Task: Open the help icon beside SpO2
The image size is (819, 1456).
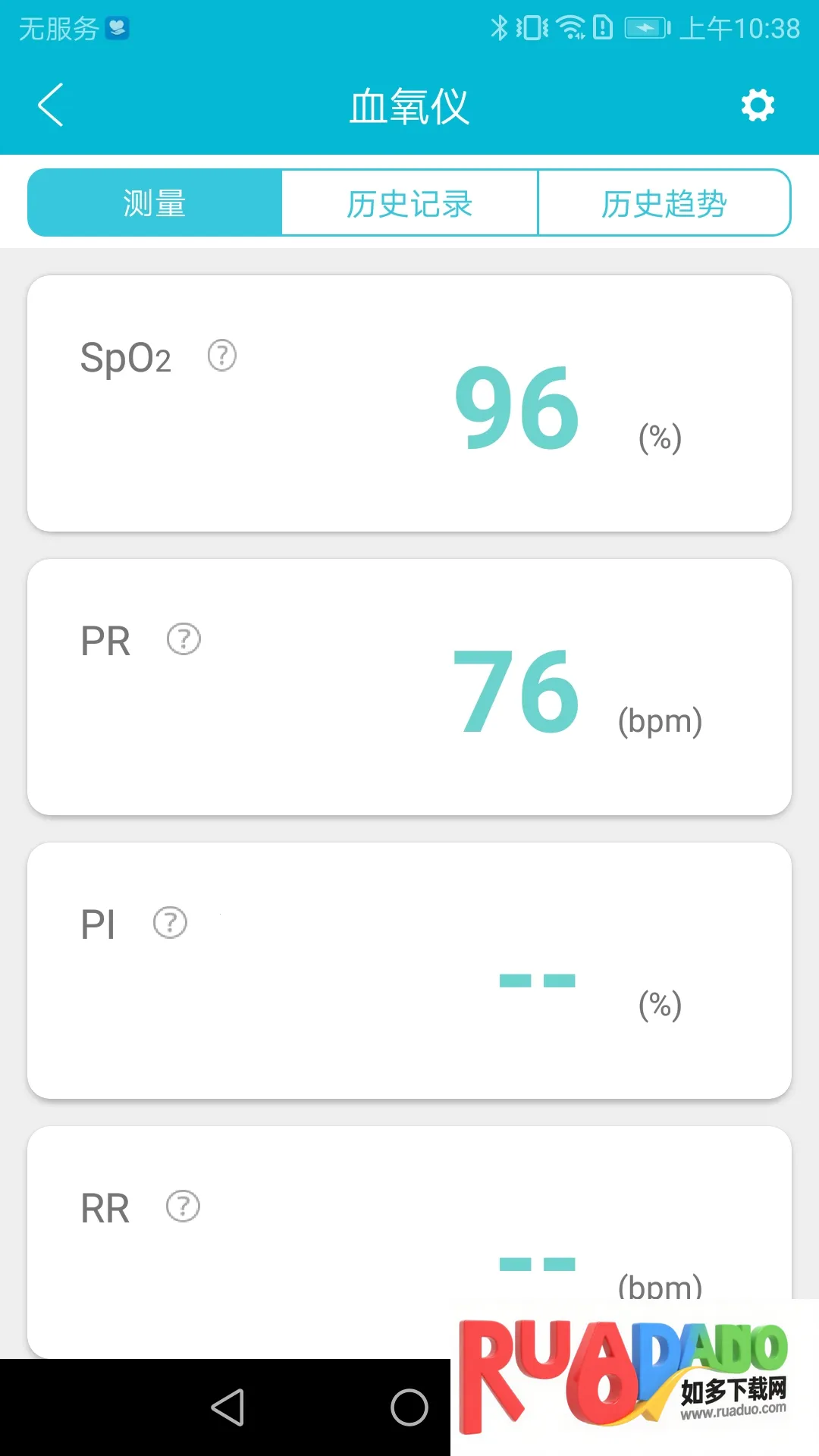Action: tap(222, 356)
